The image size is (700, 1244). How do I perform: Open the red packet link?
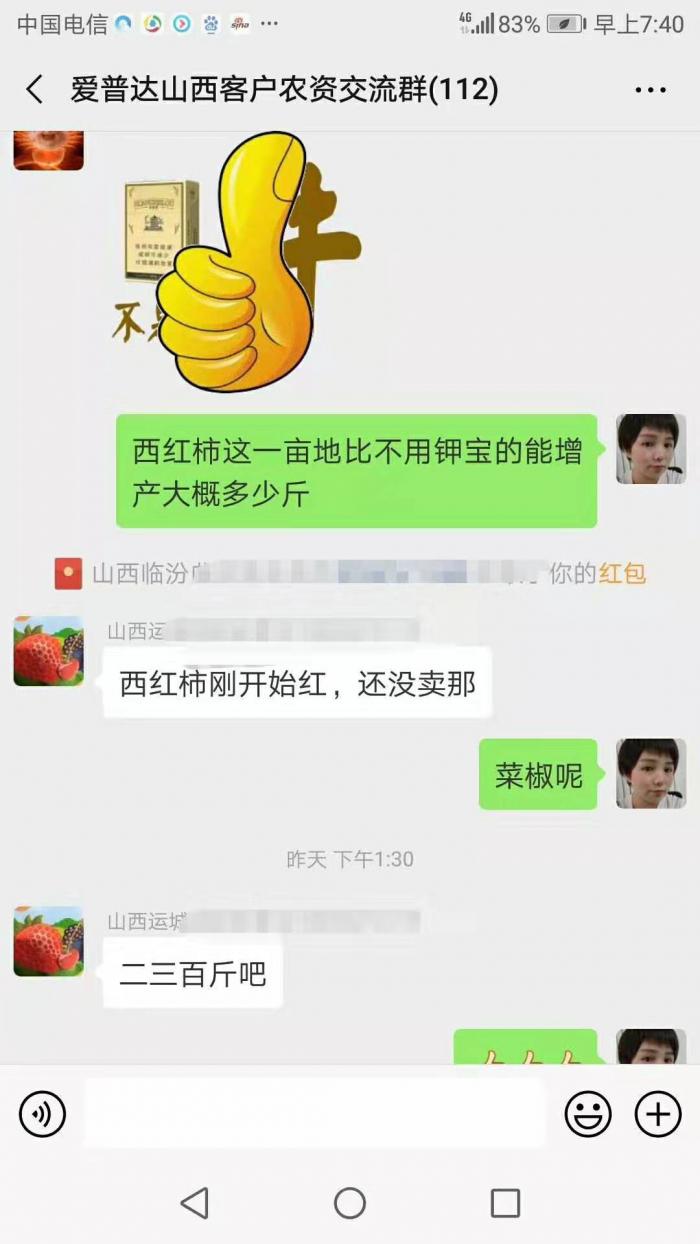coord(622,574)
